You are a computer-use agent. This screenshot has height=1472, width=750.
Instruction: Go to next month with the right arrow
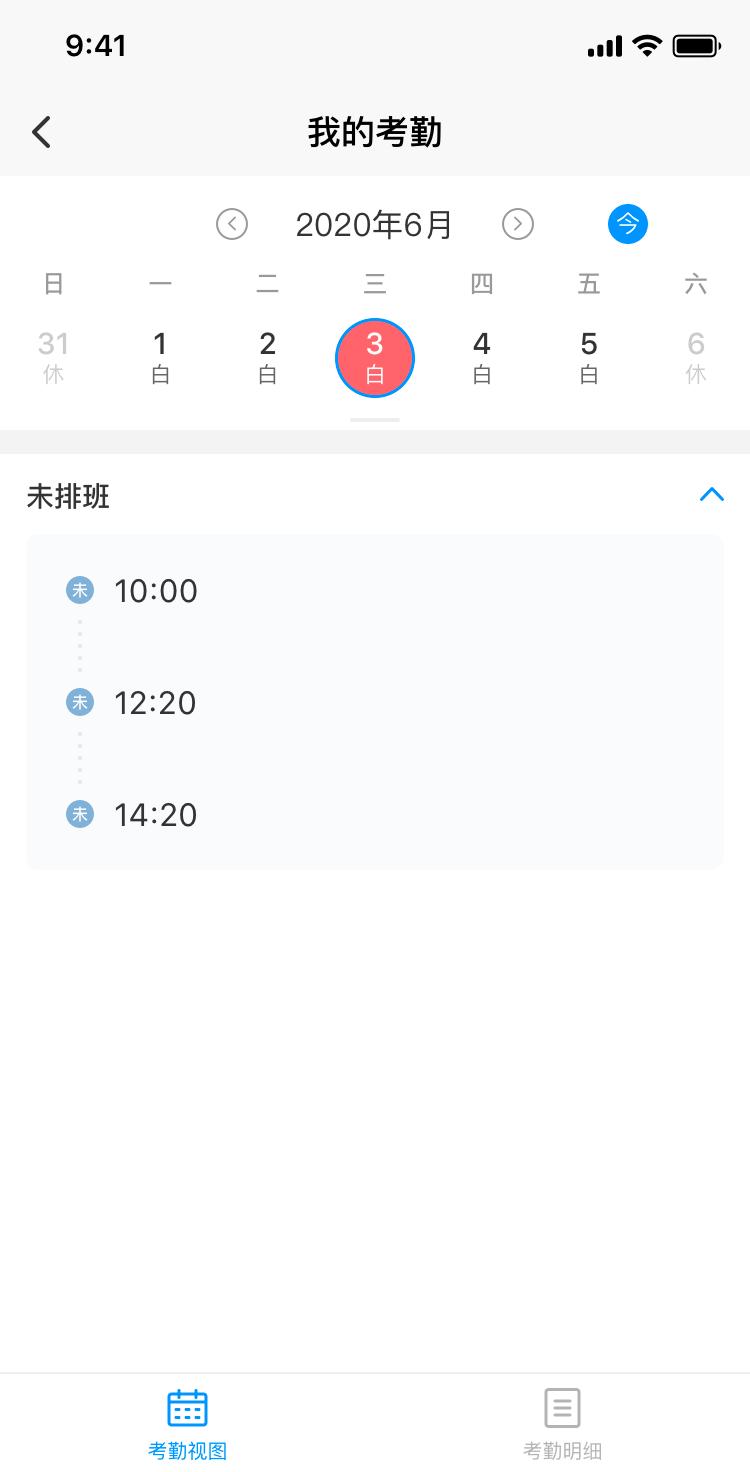518,224
